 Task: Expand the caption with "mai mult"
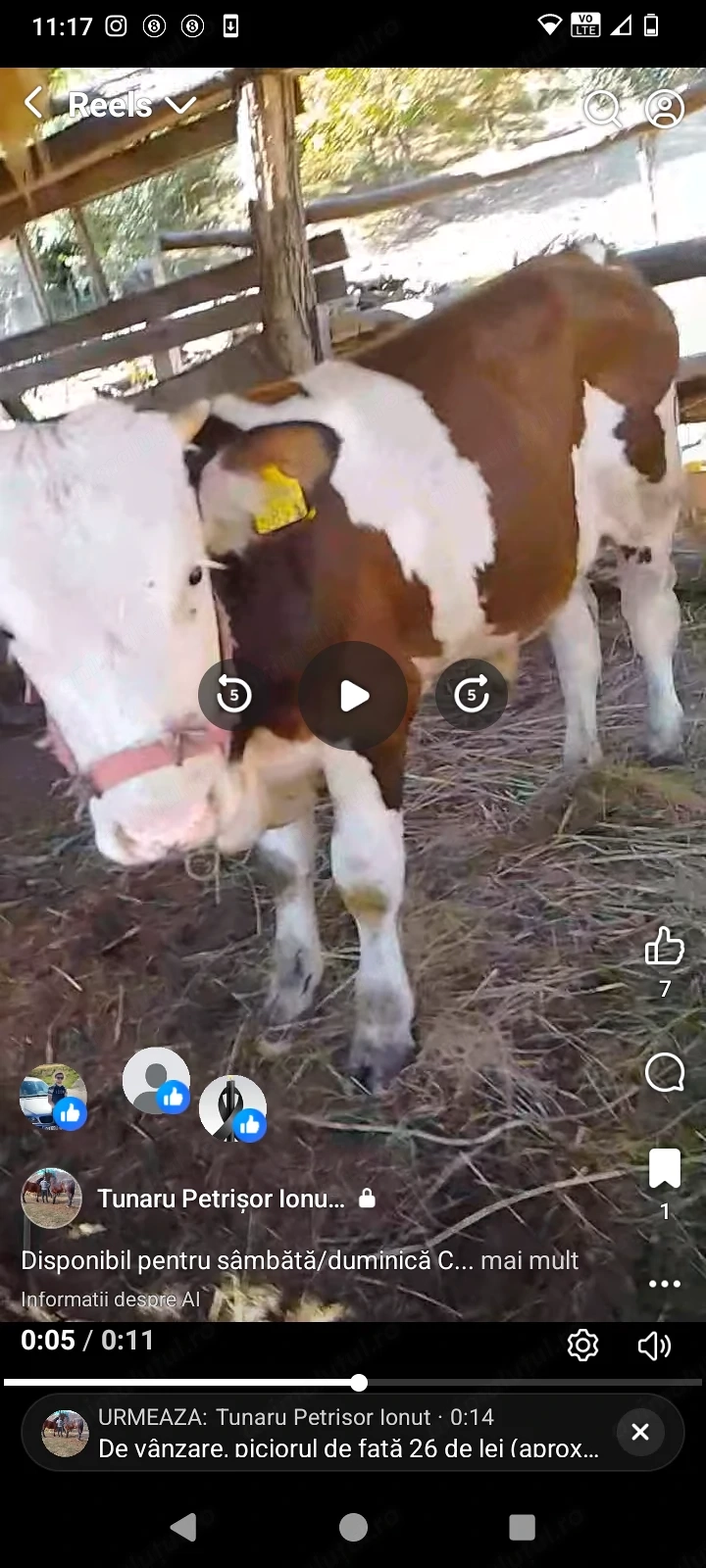pyautogui.click(x=529, y=1260)
